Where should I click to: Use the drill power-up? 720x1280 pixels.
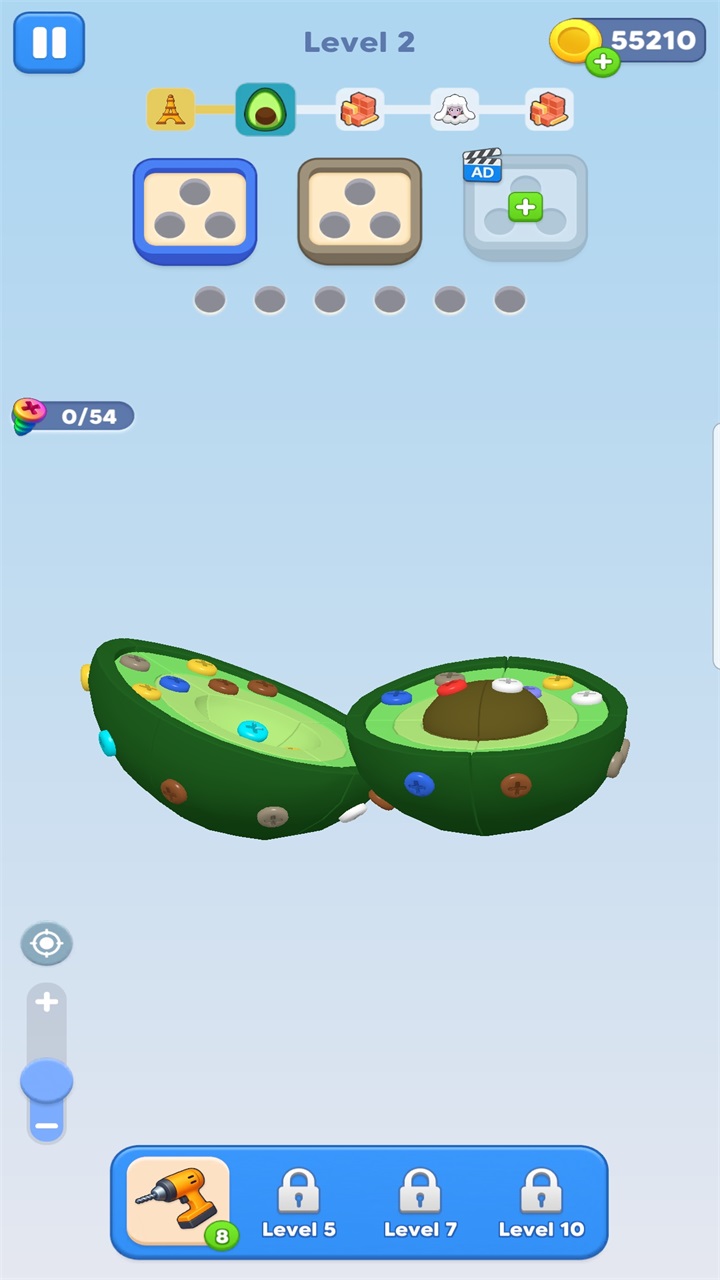pos(178,1201)
